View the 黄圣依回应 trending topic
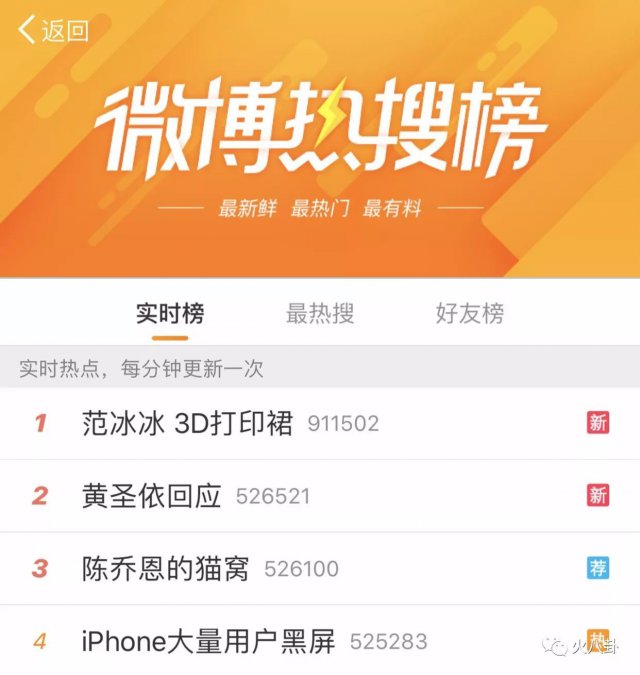The height and width of the screenshot is (675, 640). (x=152, y=496)
